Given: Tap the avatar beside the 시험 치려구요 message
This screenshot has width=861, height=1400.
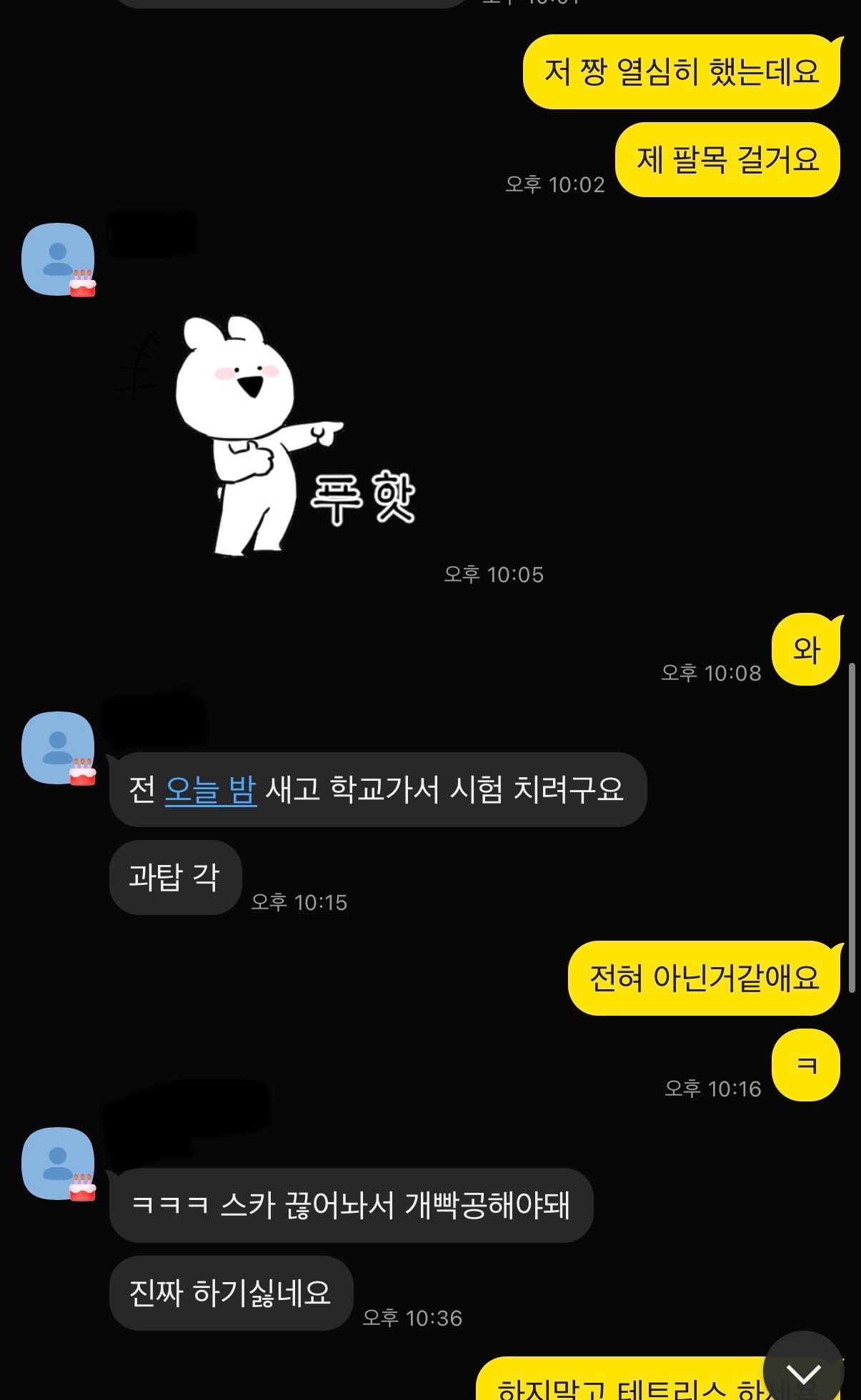Looking at the screenshot, I should (58, 747).
